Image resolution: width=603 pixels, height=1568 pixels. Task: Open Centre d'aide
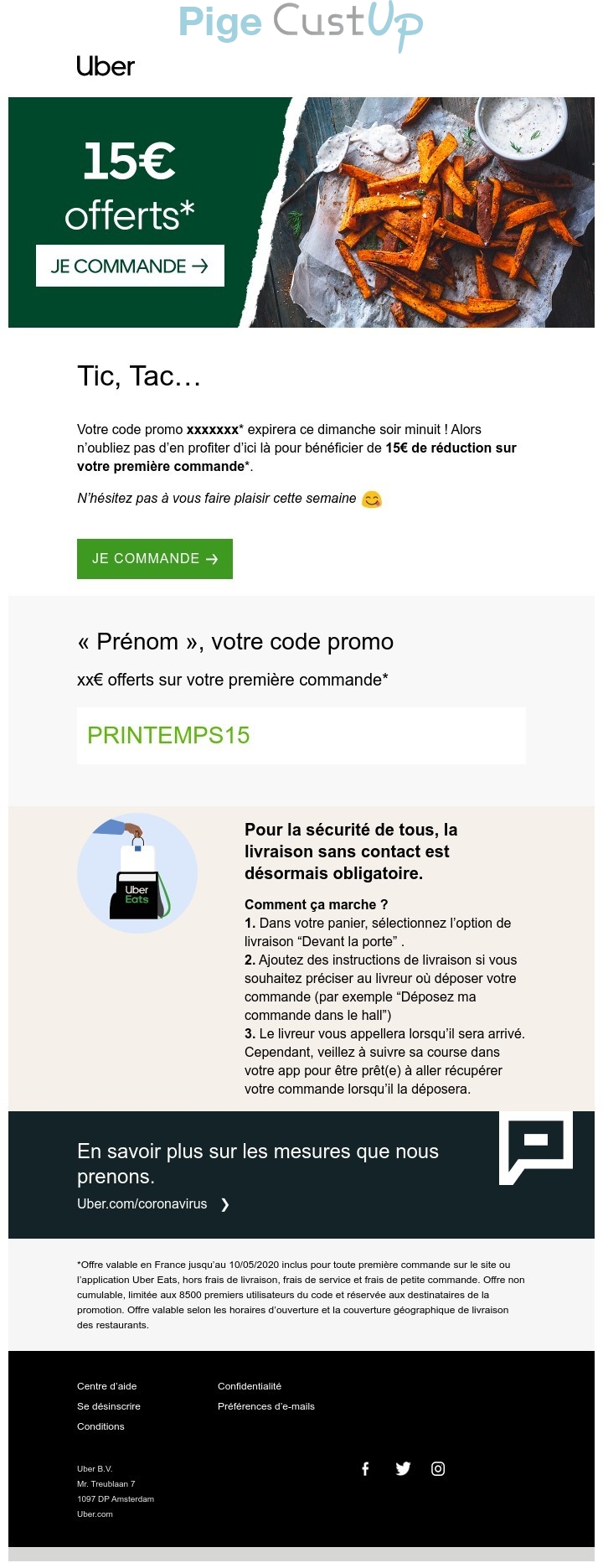(106, 1386)
